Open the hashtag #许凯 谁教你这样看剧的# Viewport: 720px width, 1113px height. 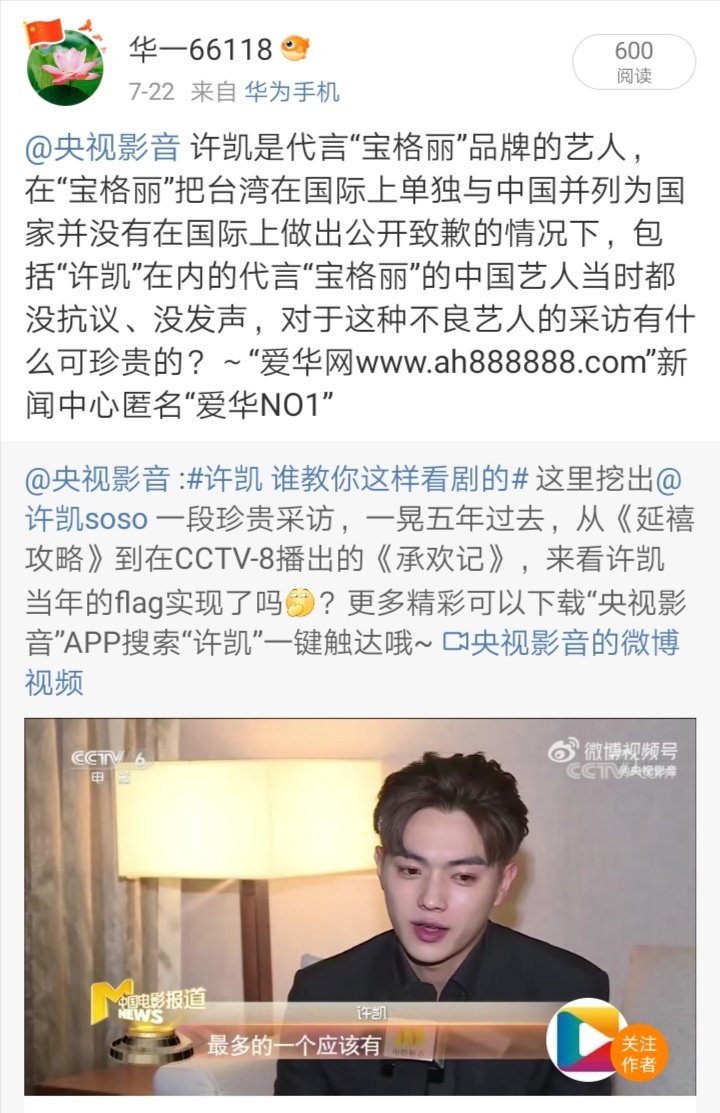click(357, 479)
